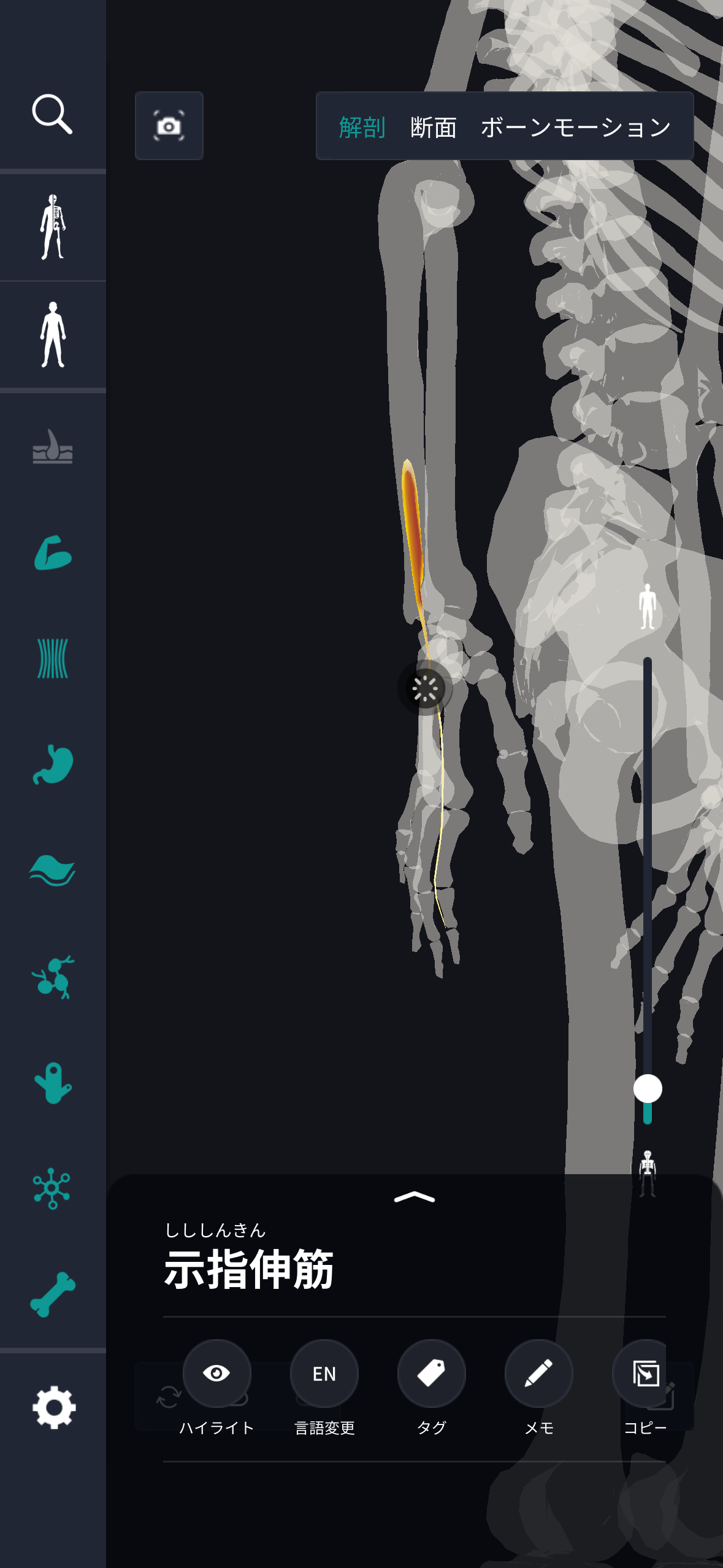Toggle the skeletal system bone icon
This screenshot has height=1568, width=723.
[53, 1294]
